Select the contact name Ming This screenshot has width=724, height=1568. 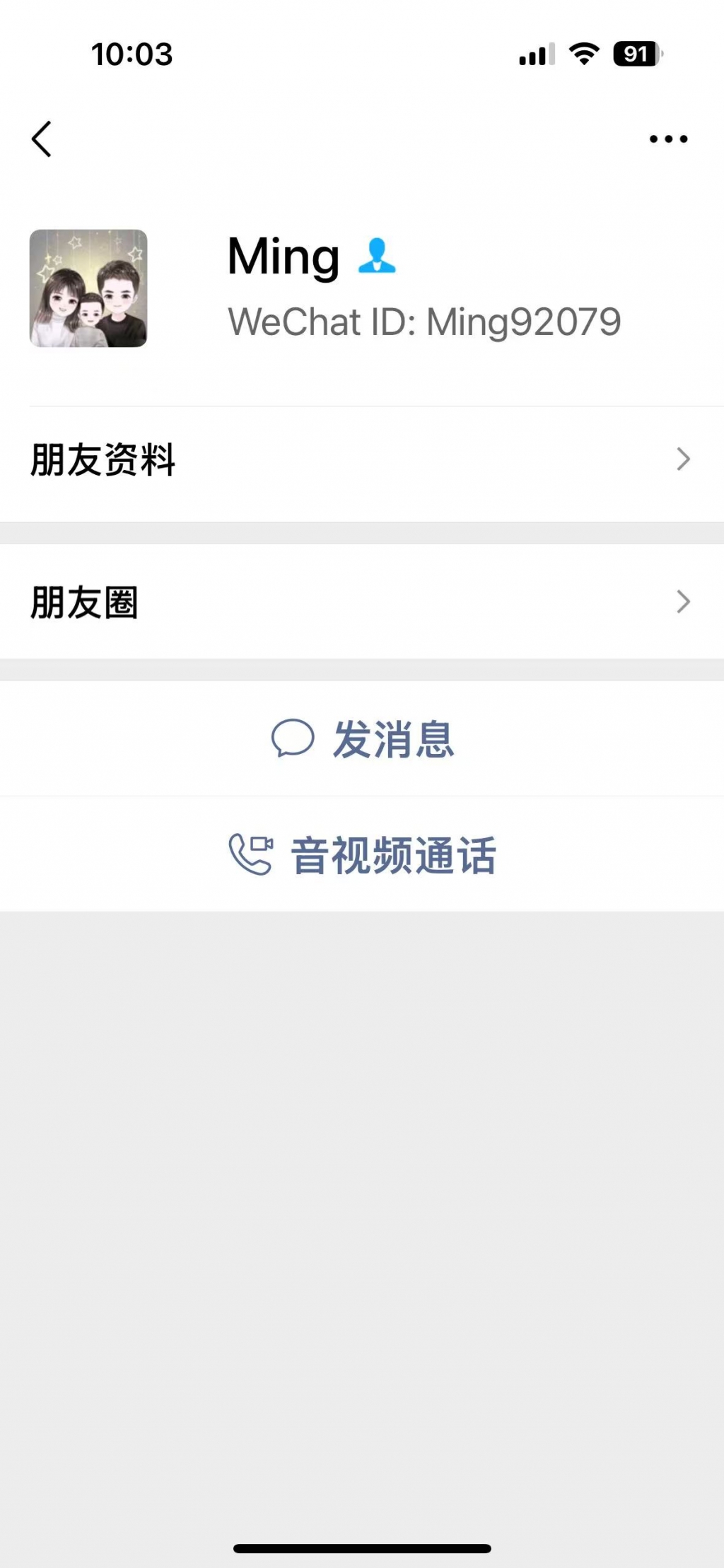(283, 257)
